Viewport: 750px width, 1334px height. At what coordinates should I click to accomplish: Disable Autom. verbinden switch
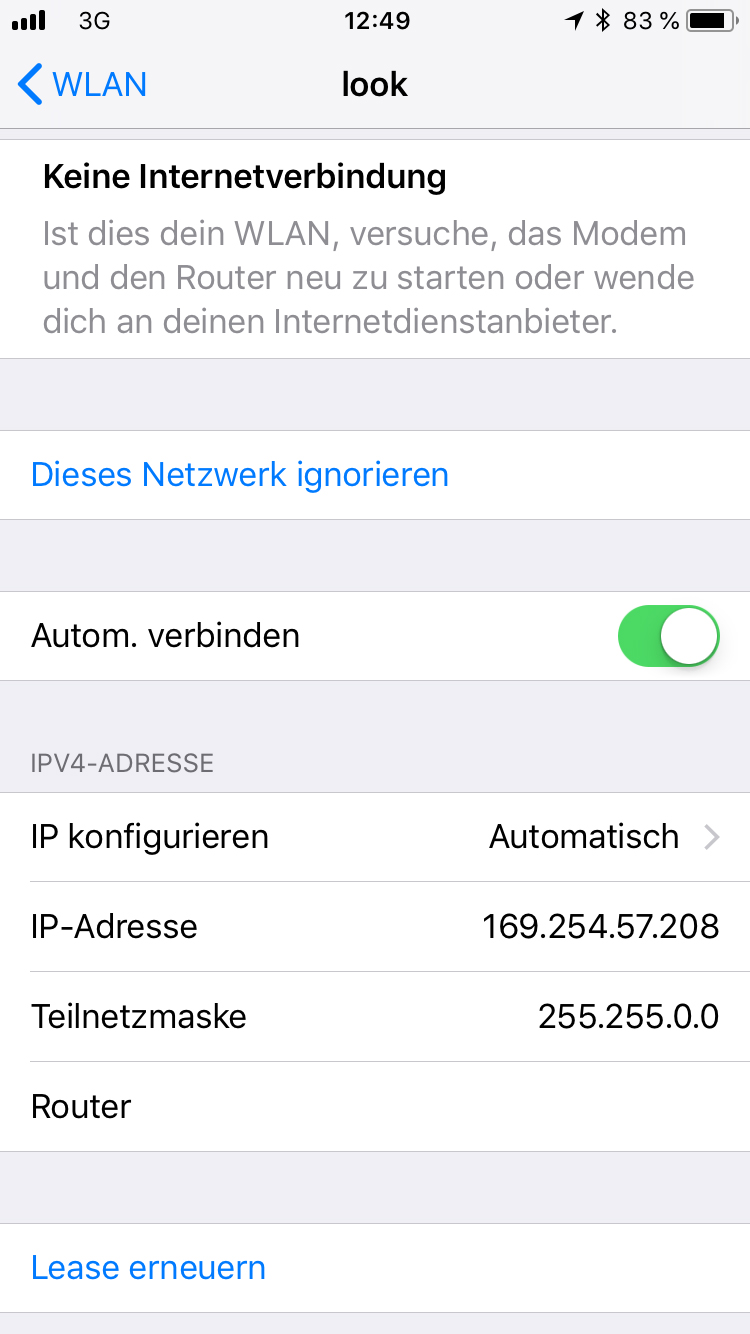pos(668,636)
